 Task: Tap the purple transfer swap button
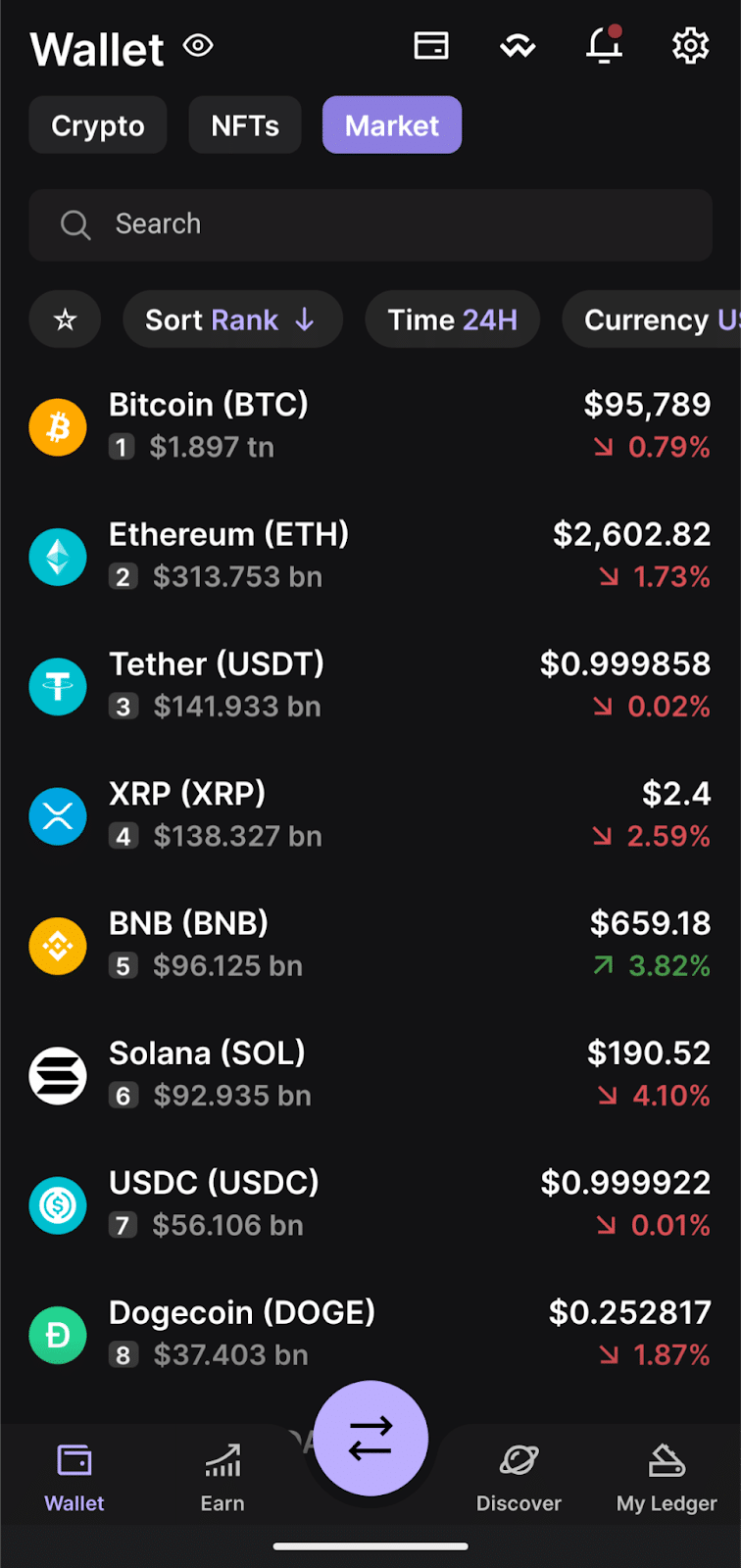tap(370, 1438)
